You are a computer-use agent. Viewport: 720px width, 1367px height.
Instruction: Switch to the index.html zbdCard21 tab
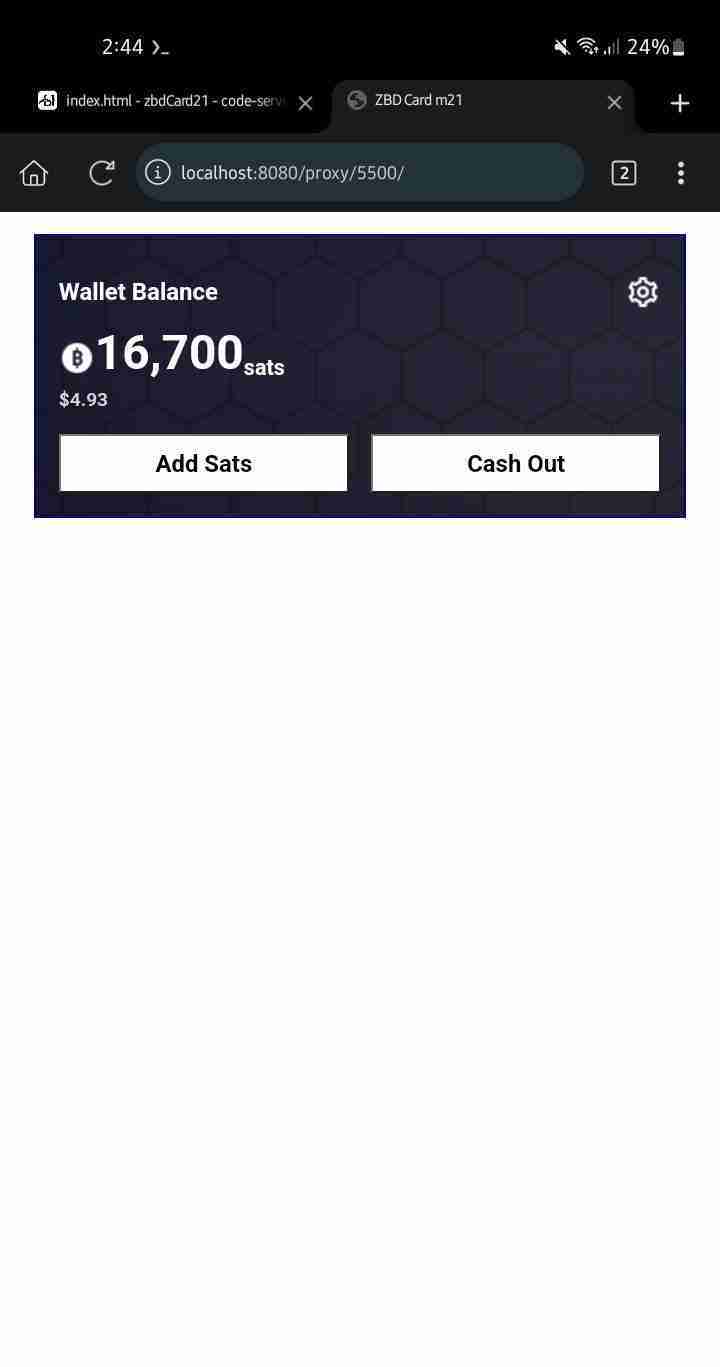165,101
